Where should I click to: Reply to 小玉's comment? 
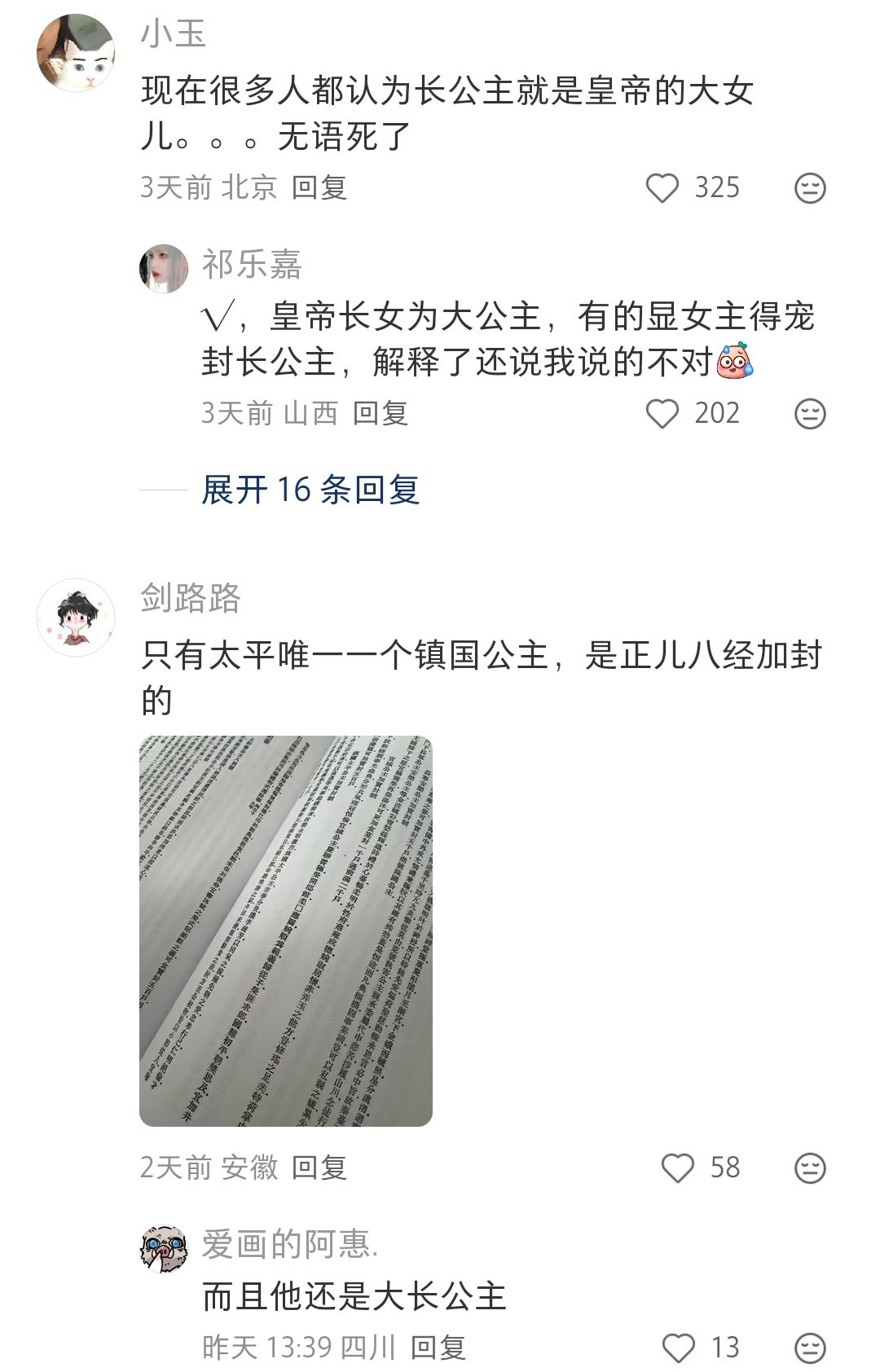point(319,188)
